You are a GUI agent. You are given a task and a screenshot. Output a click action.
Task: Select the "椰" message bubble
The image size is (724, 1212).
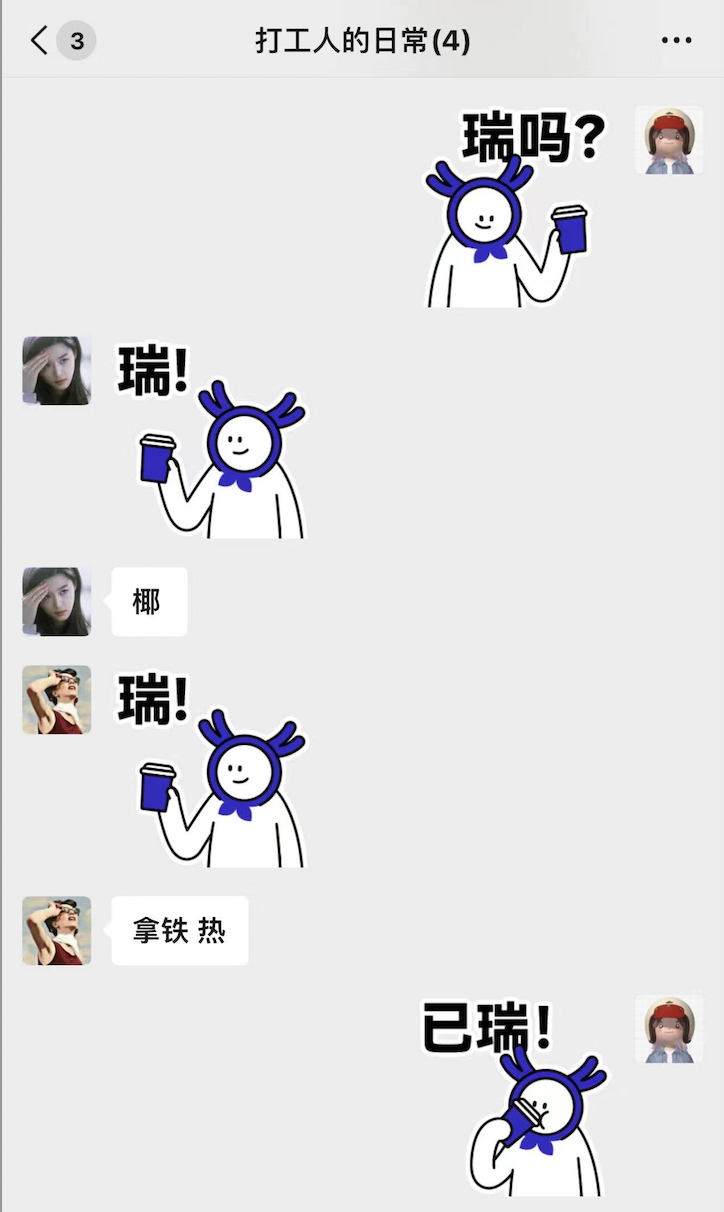pos(149,601)
